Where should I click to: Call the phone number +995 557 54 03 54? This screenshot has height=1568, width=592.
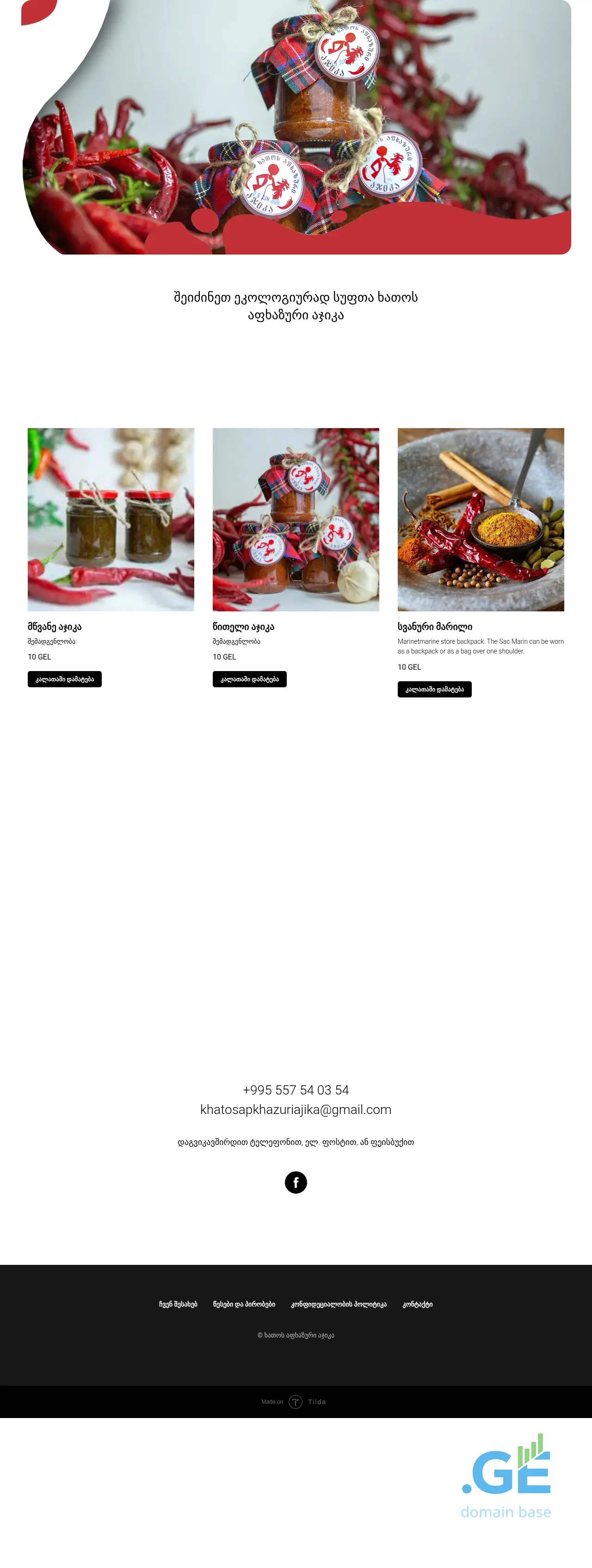296,1089
